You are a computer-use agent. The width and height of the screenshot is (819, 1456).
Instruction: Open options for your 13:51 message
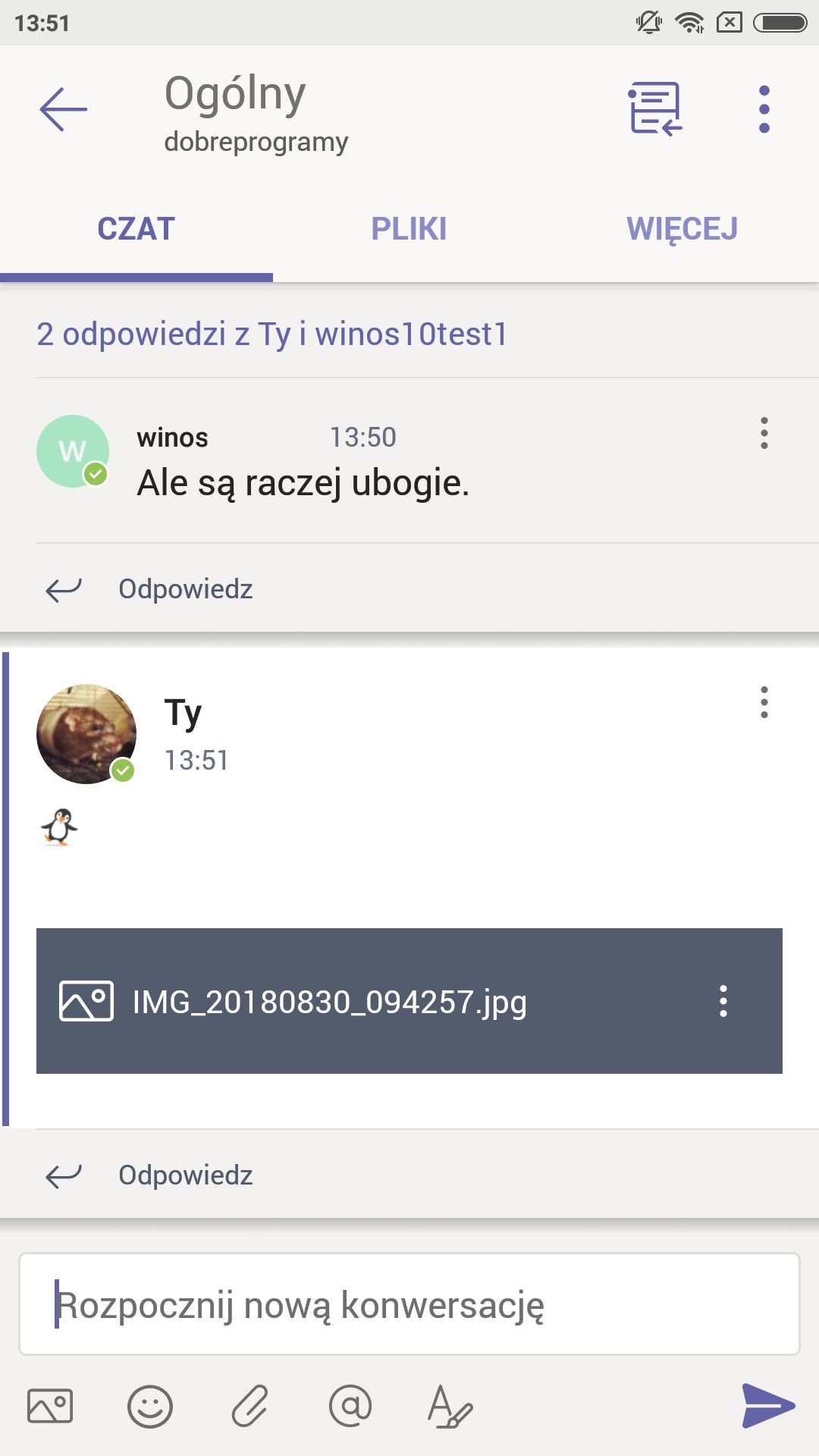point(764,702)
